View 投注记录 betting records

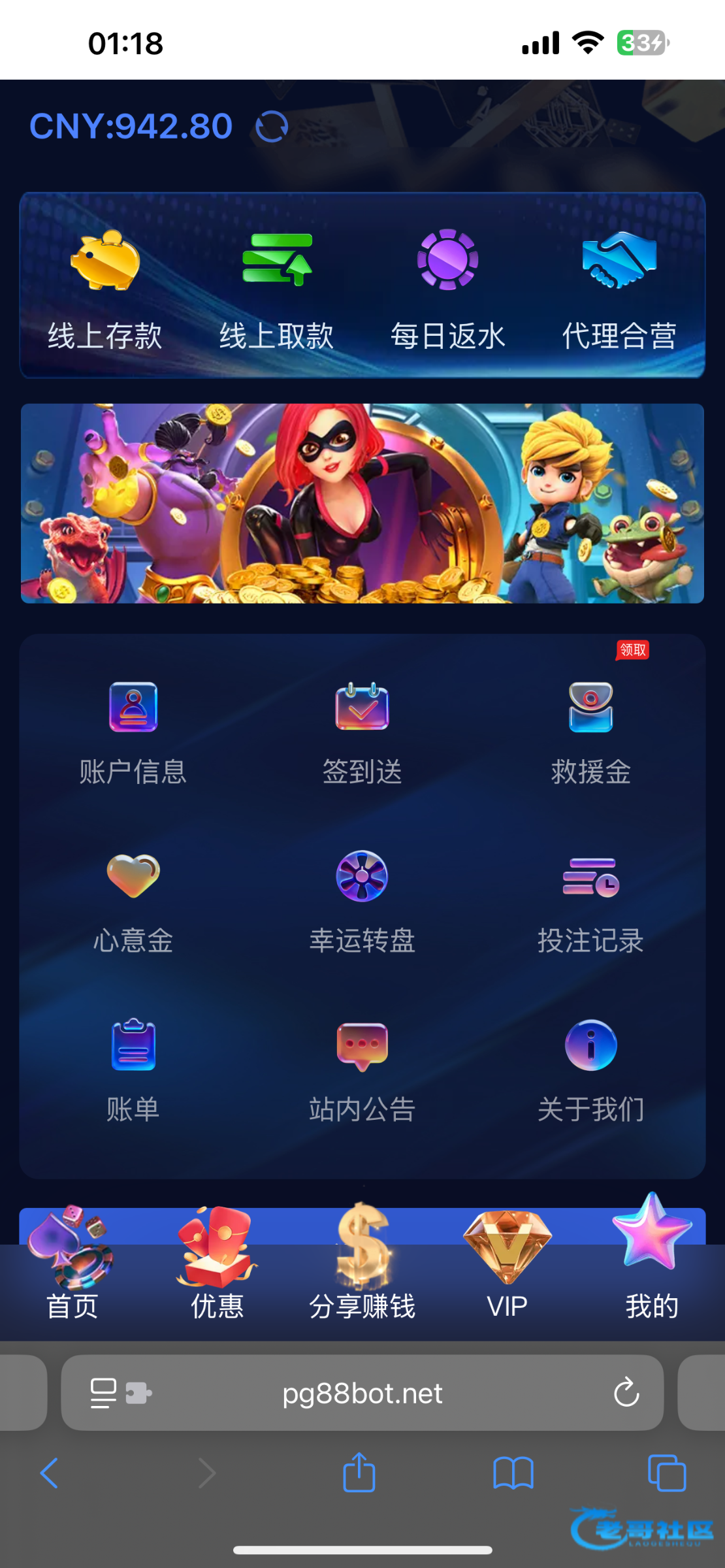[591, 902]
